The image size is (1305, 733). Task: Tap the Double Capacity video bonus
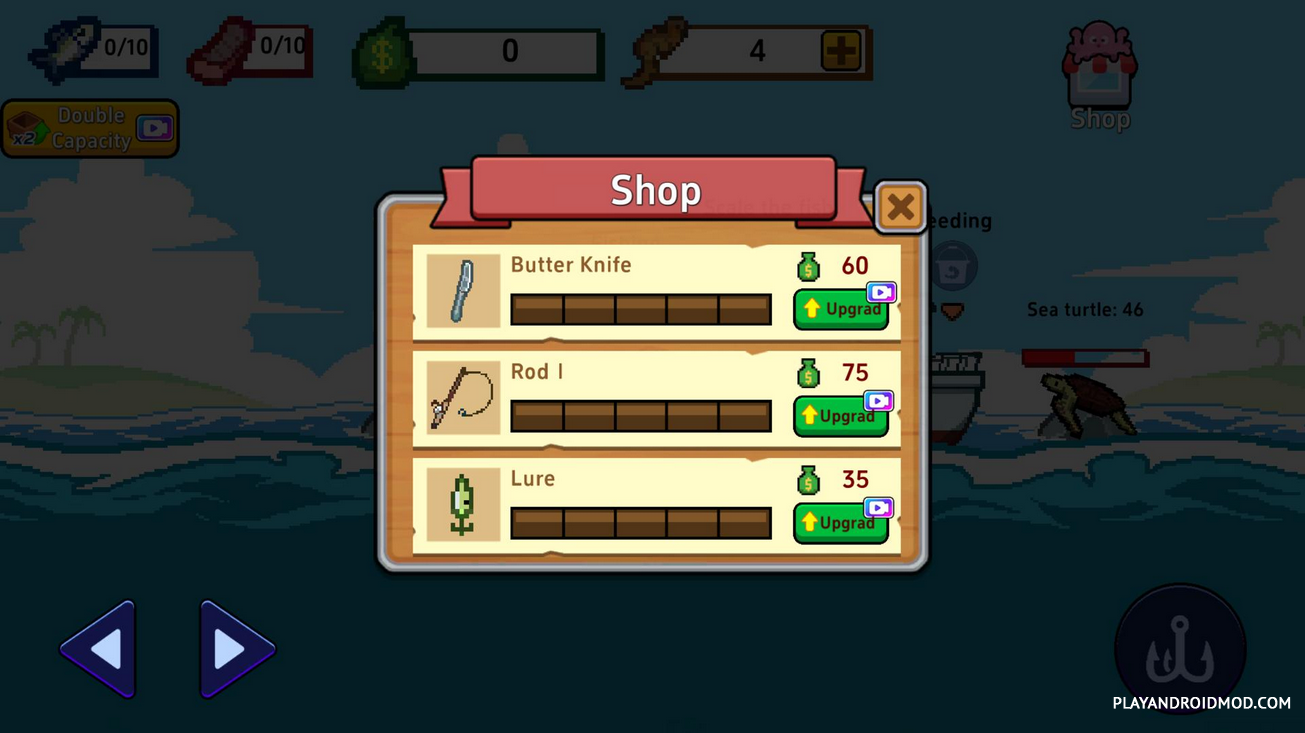point(90,129)
